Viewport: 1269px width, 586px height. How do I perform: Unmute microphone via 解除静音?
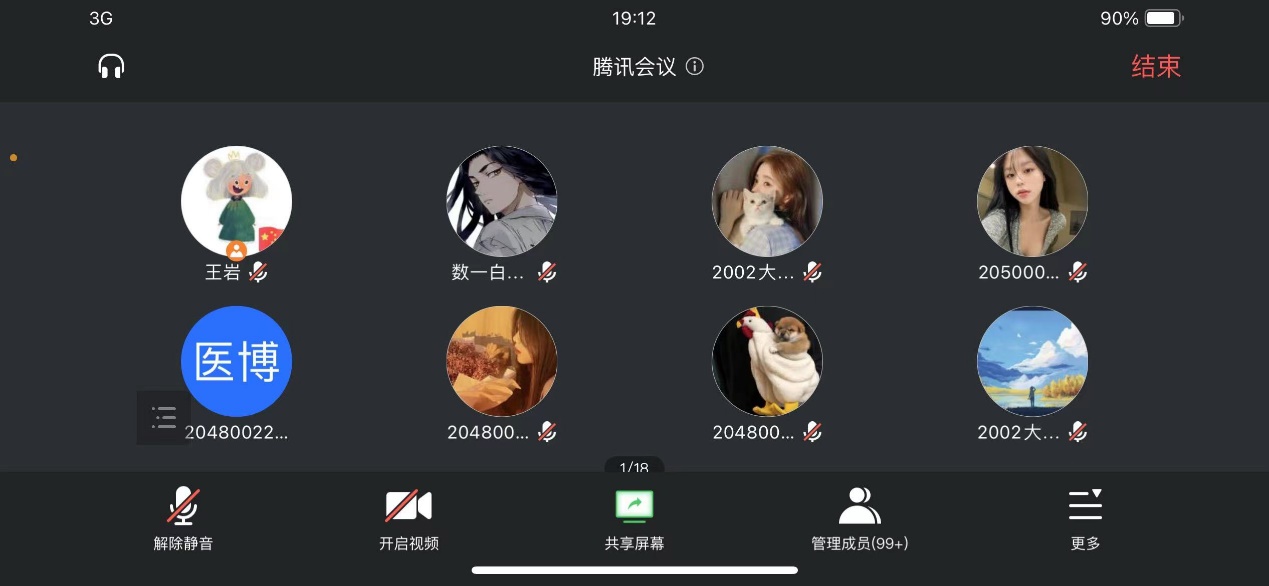coord(183,519)
